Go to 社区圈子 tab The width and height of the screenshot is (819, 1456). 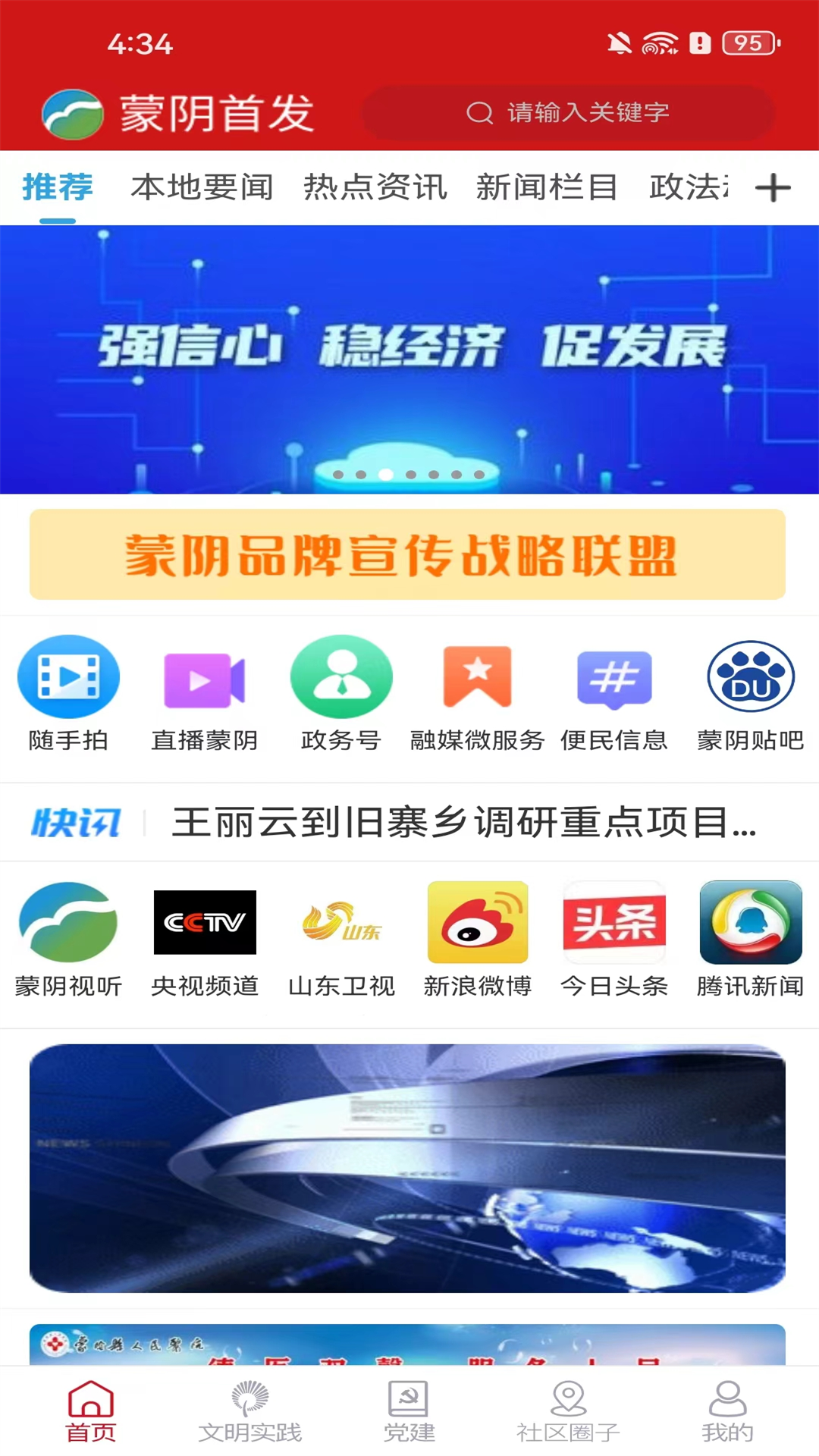coord(568,1412)
